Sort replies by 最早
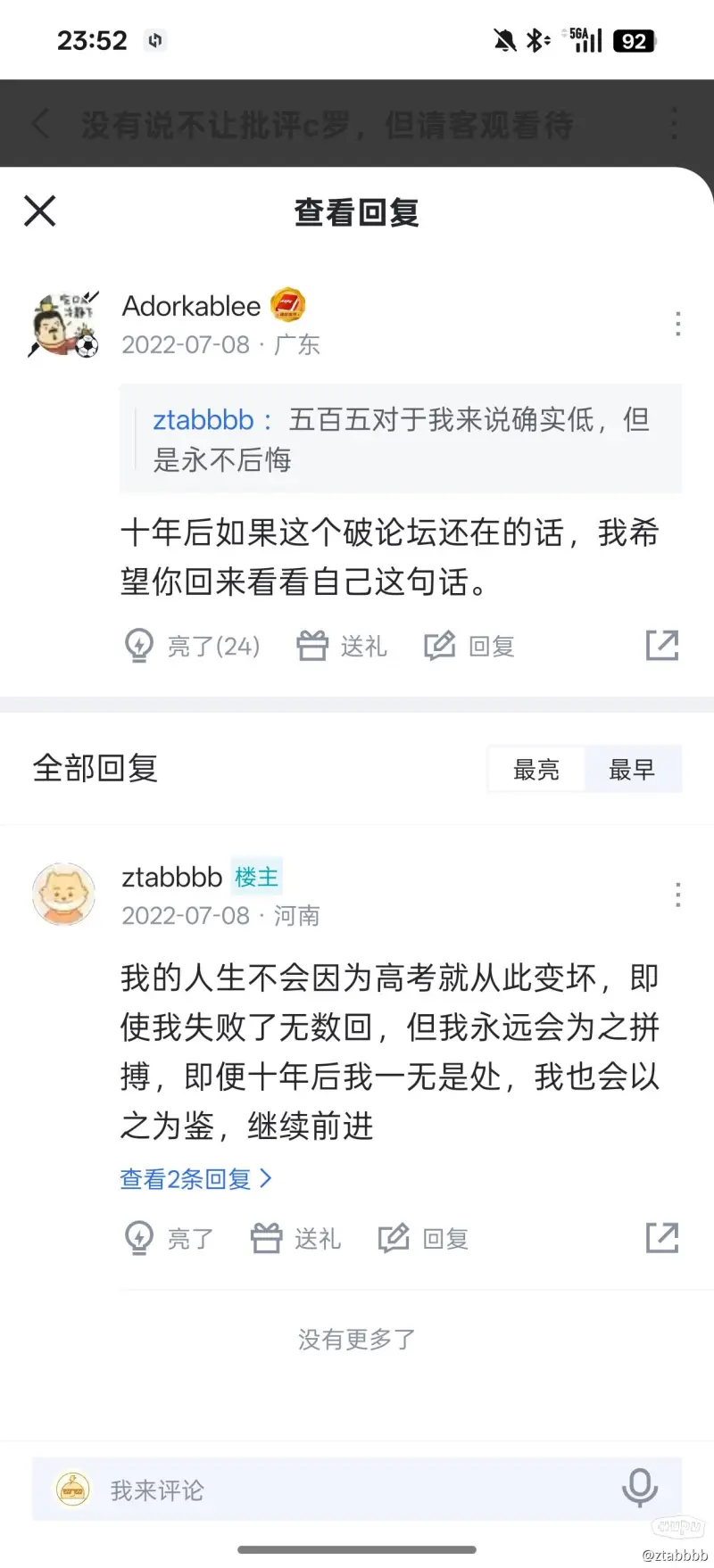The image size is (714, 1568). (x=632, y=769)
